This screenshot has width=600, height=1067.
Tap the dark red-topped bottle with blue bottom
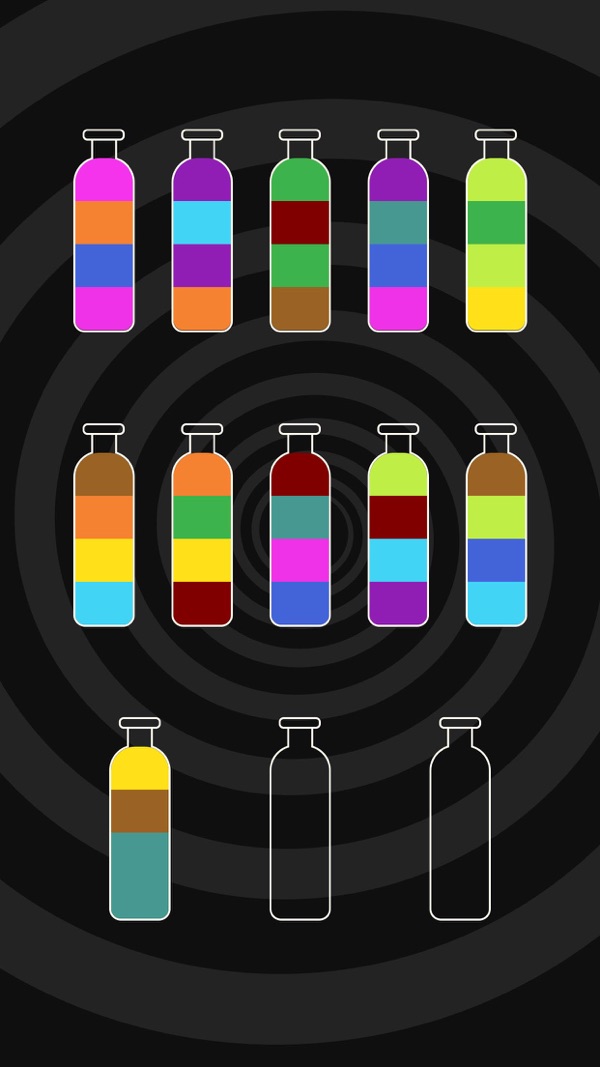(300, 537)
